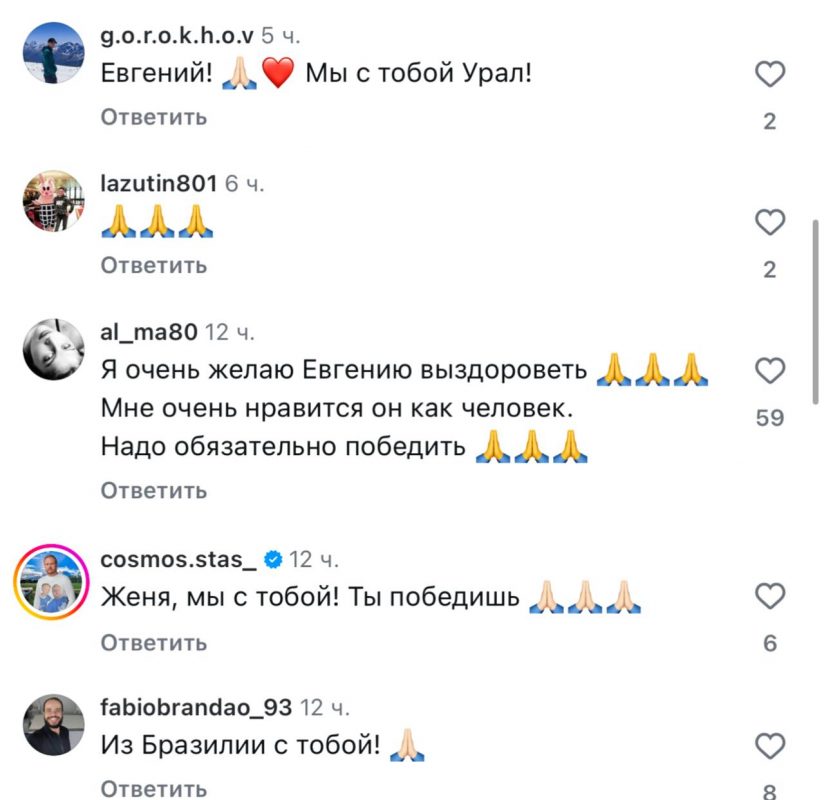Reply to fabiobrandao_93's comment
The height and width of the screenshot is (800, 824).
tap(154, 788)
